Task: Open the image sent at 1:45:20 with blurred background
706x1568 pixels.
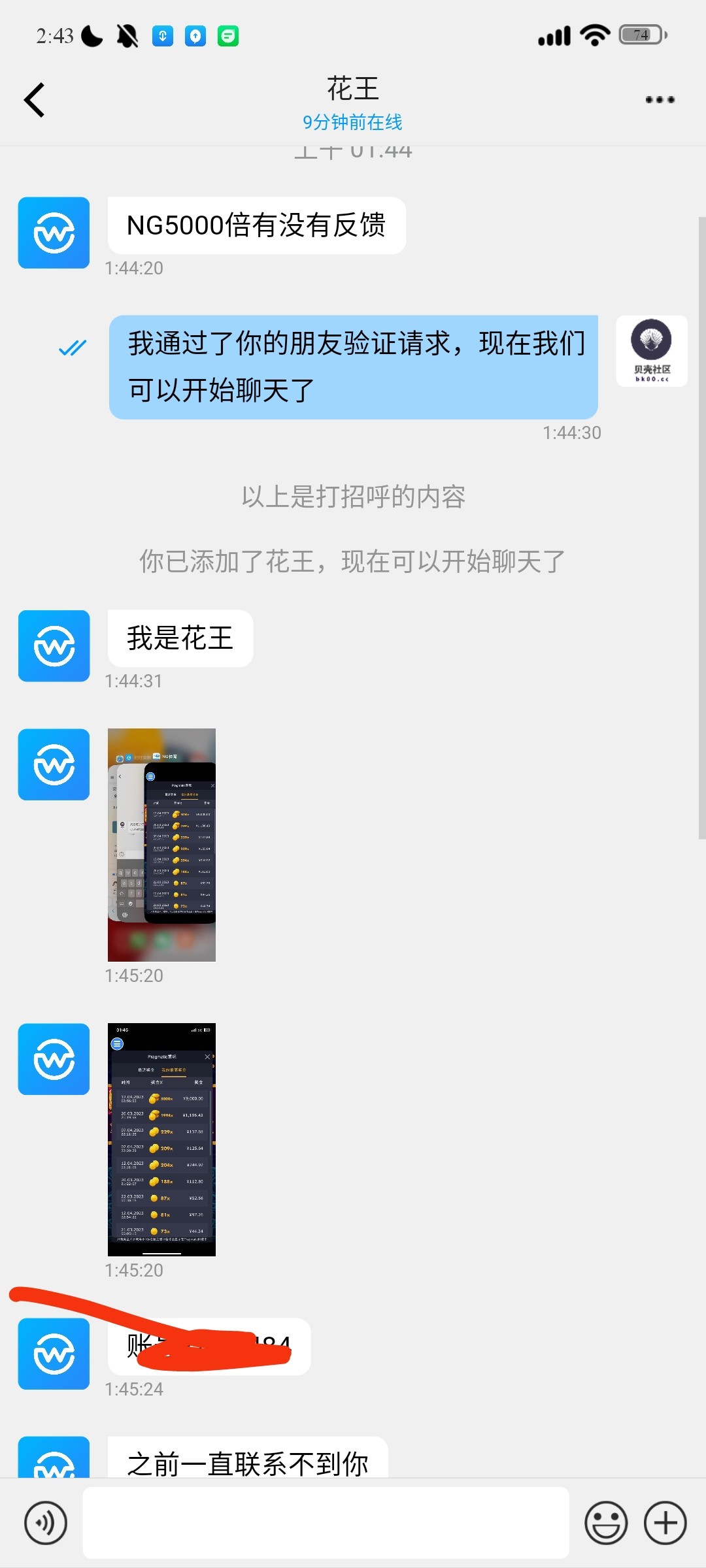Action: pos(161,844)
